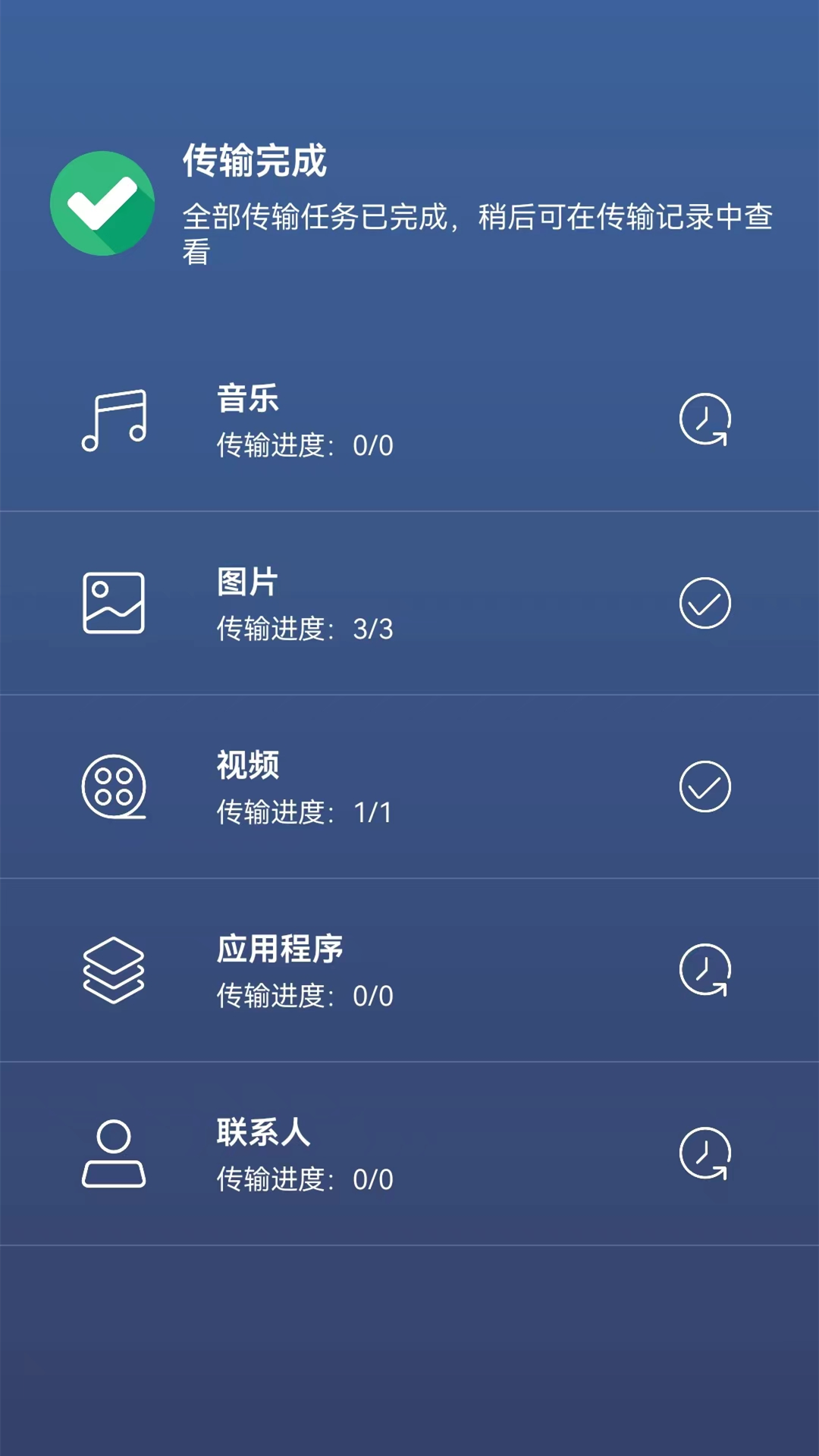
Task: Select the 音乐 music note icon
Action: pos(114,419)
